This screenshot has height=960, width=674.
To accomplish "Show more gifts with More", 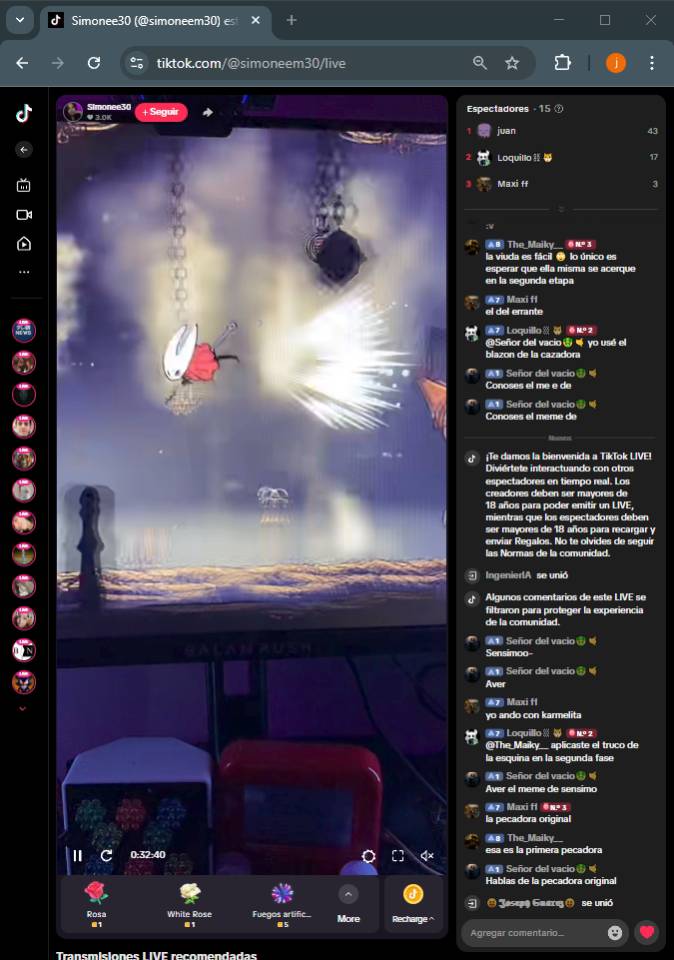I will tap(348, 903).
